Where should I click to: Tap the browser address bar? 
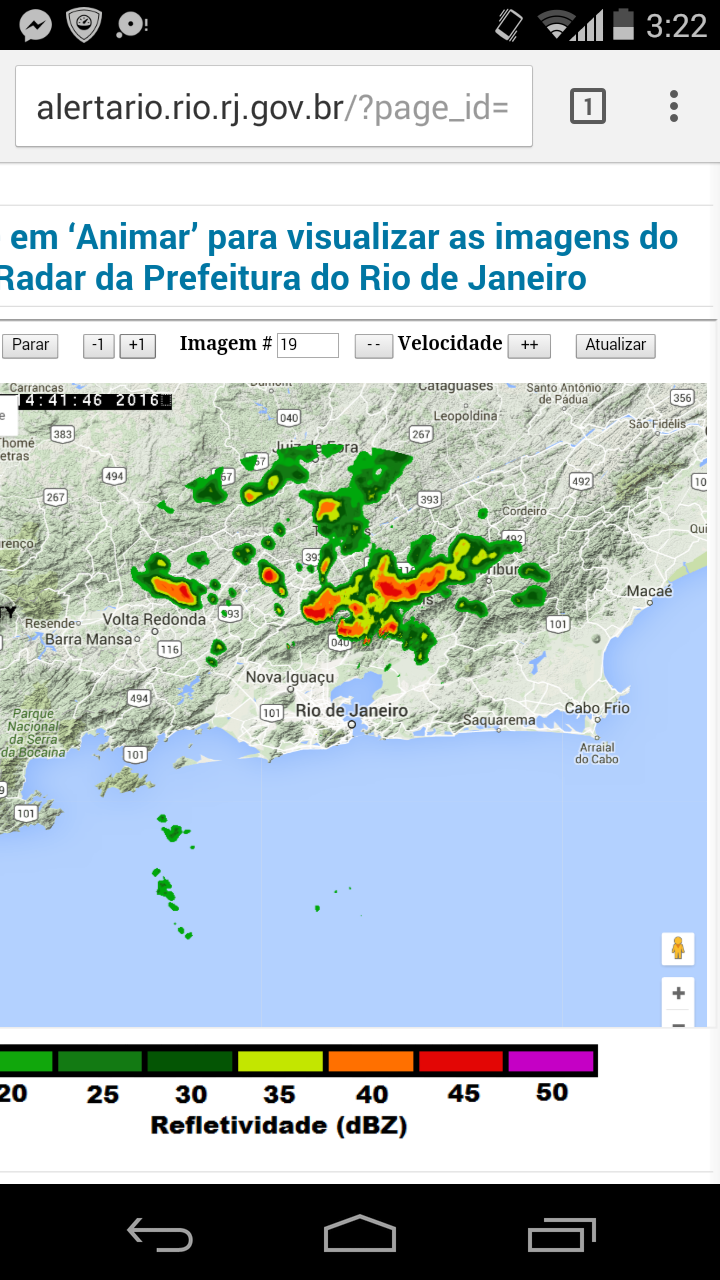point(274,107)
